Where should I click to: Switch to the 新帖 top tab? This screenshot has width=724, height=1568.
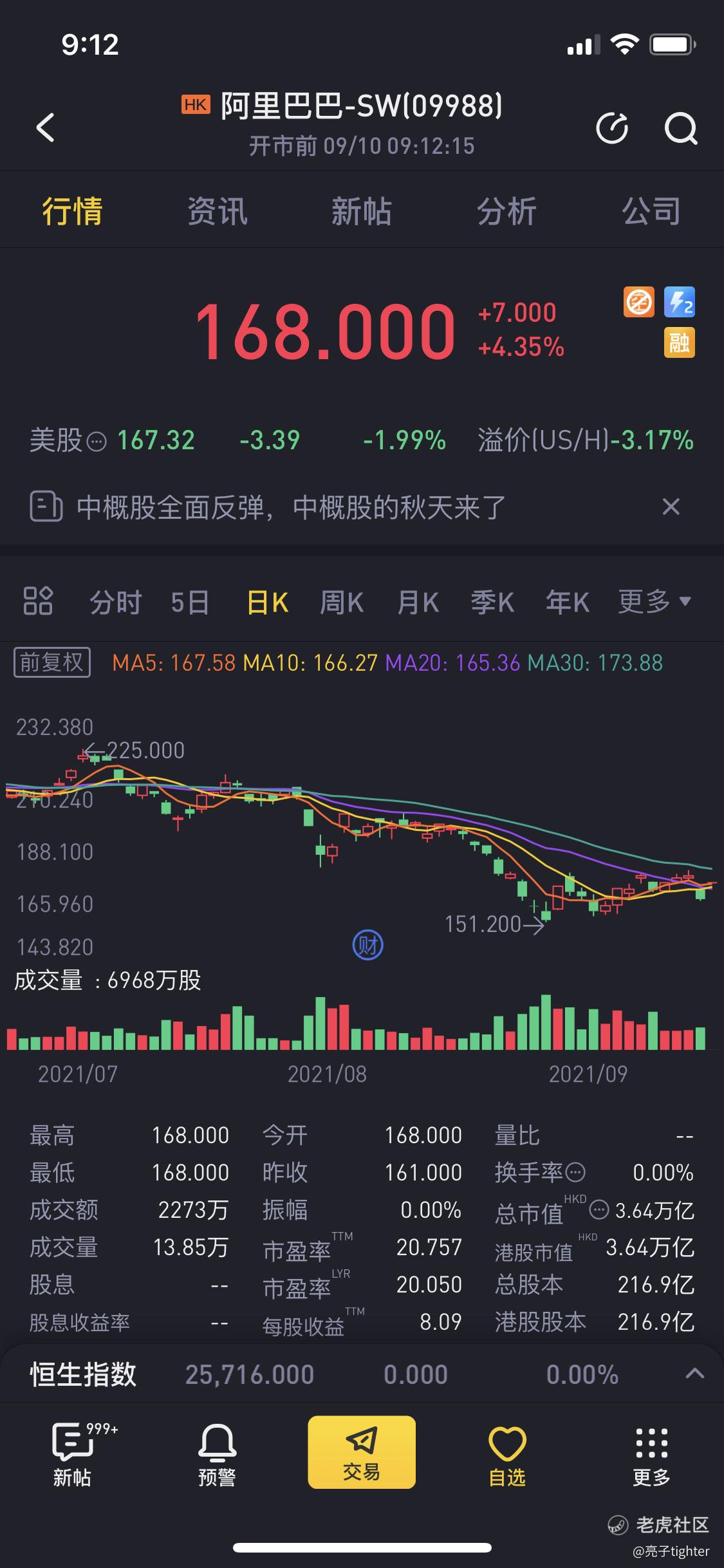361,210
